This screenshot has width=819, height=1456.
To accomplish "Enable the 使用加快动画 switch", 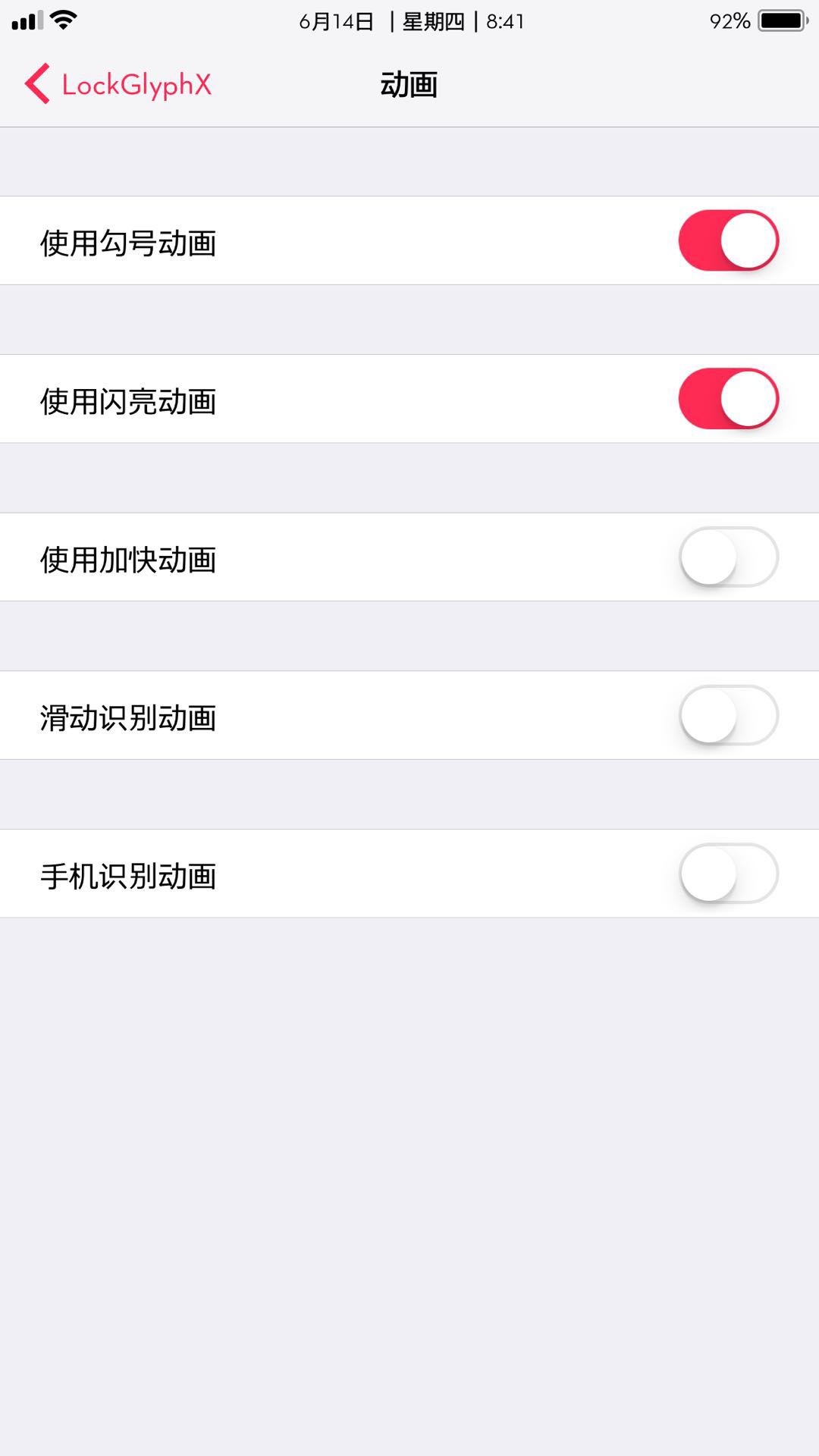I will tap(728, 557).
